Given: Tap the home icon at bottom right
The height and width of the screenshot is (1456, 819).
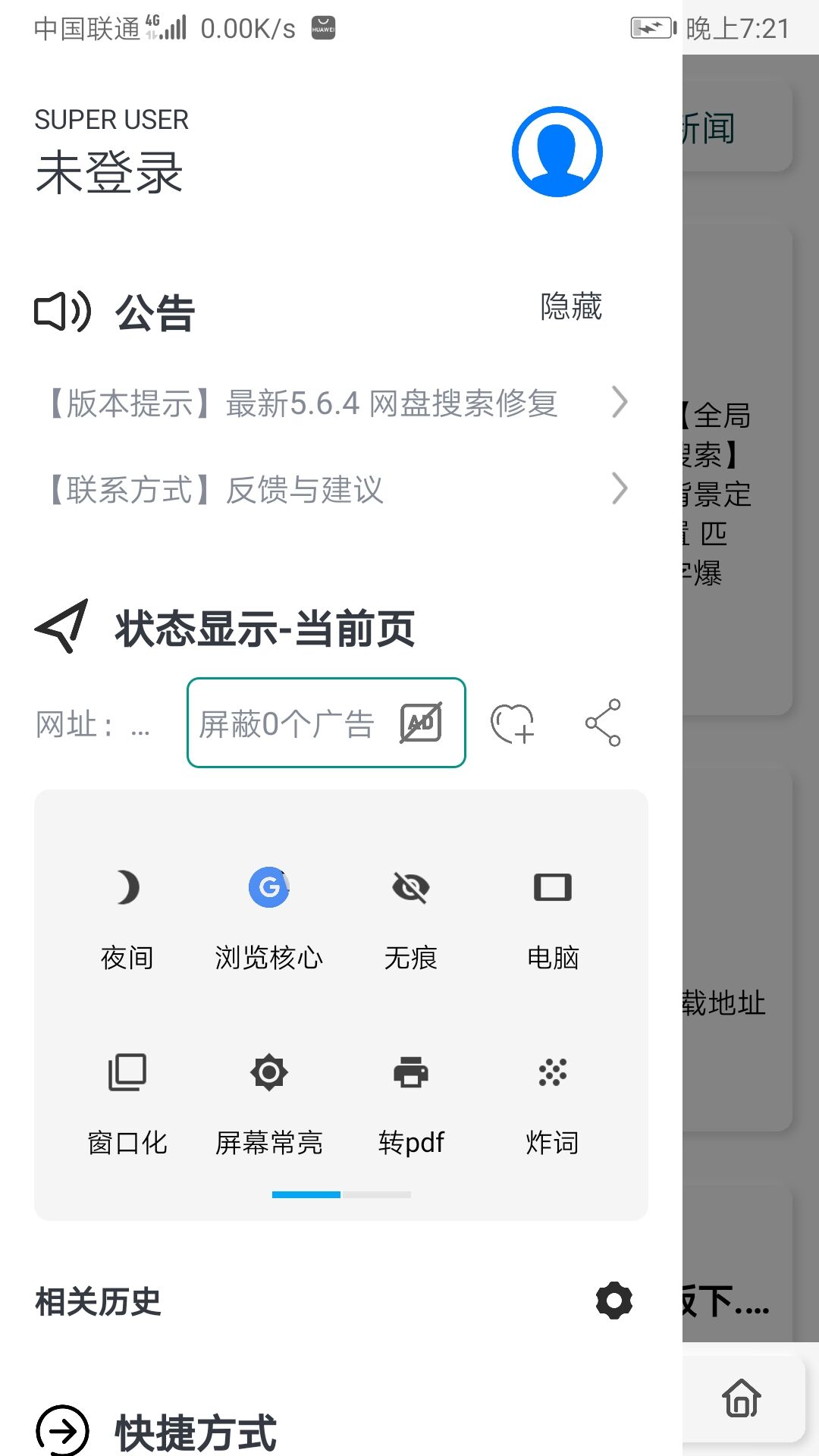Looking at the screenshot, I should pos(741,1398).
